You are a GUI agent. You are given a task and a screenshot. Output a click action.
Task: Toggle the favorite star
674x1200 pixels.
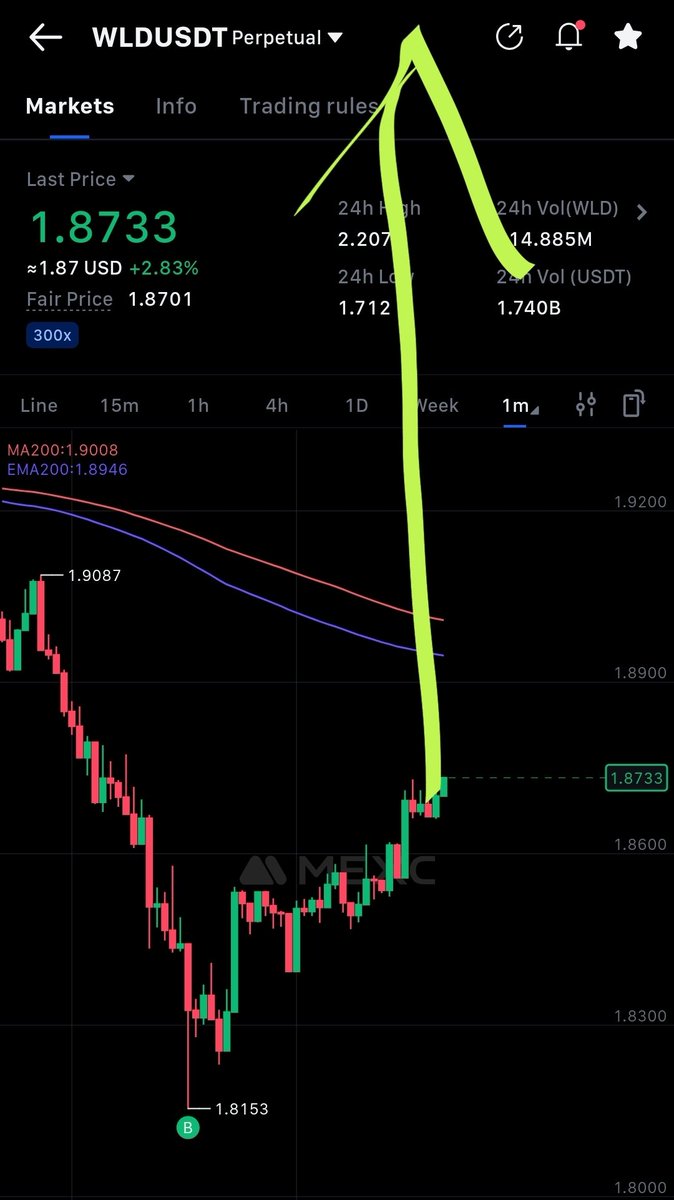click(628, 37)
